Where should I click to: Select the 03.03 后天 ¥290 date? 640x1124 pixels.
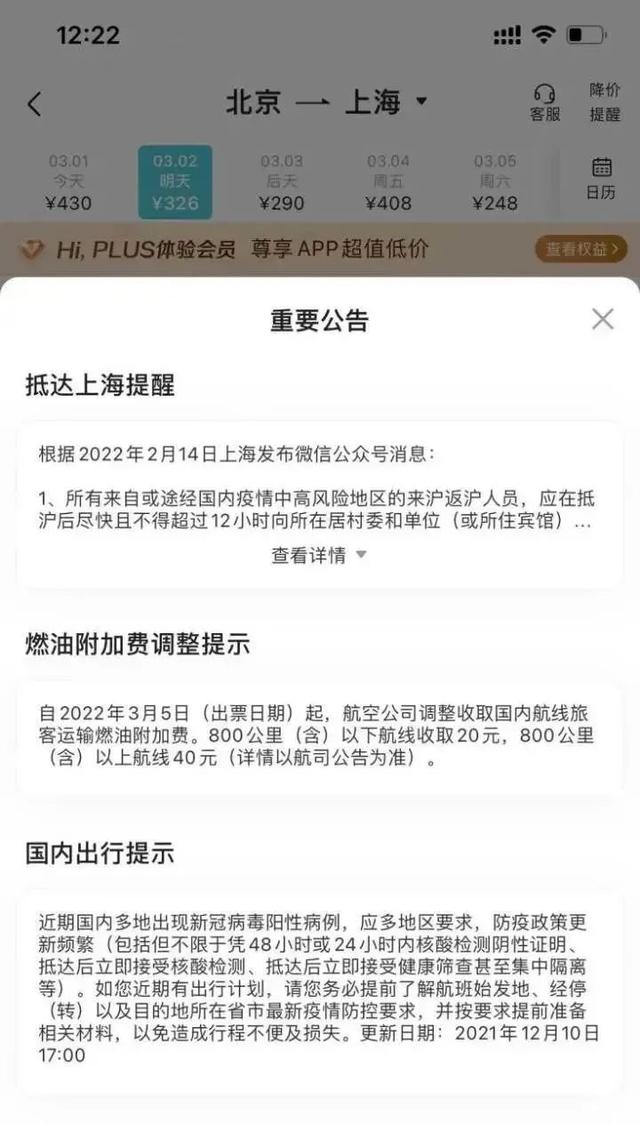click(x=282, y=182)
